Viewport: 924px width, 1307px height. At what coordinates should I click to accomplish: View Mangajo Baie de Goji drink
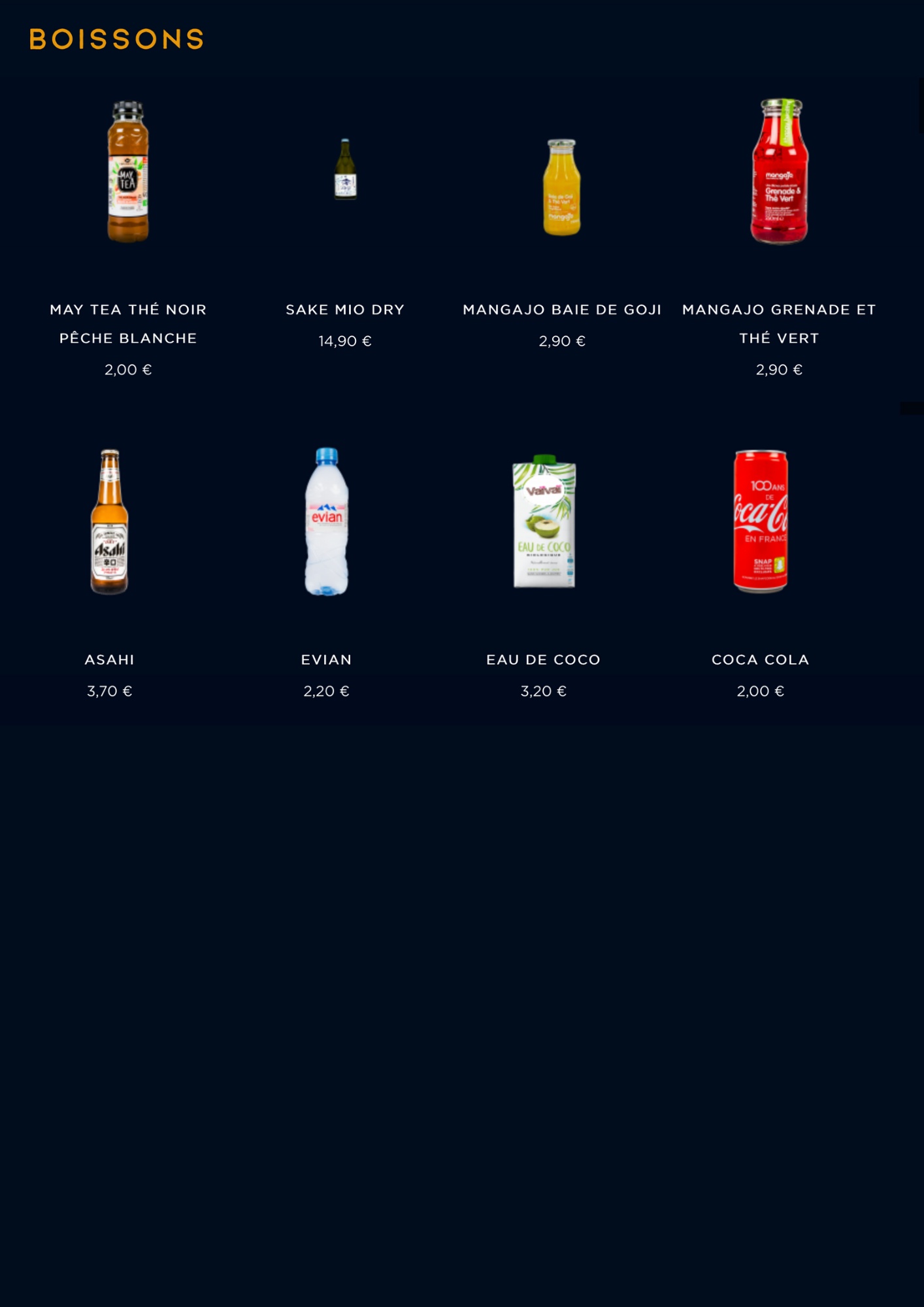tap(562, 188)
